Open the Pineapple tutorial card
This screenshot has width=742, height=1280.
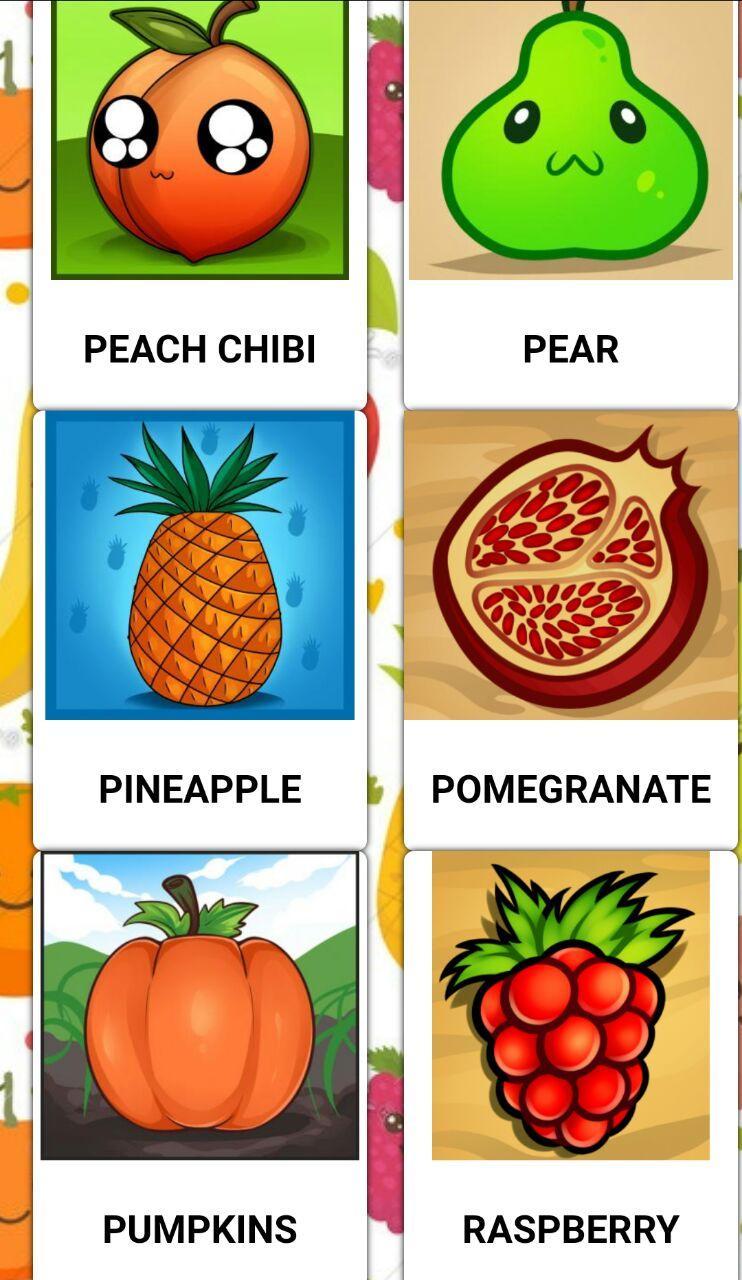199,630
